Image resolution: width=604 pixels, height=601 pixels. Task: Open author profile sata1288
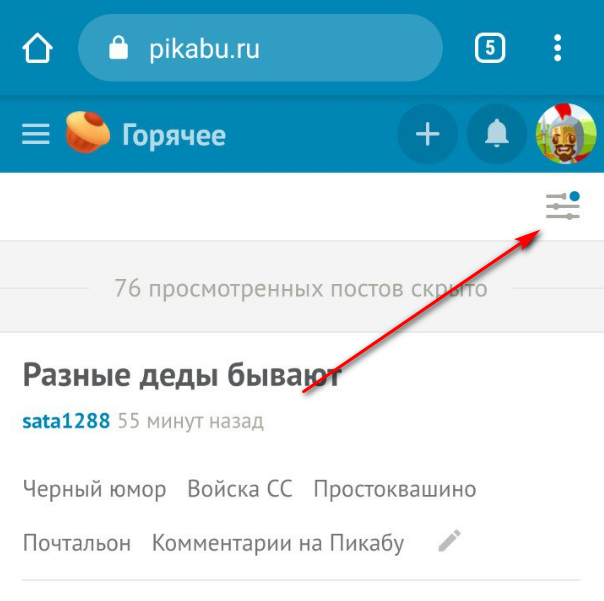66,421
